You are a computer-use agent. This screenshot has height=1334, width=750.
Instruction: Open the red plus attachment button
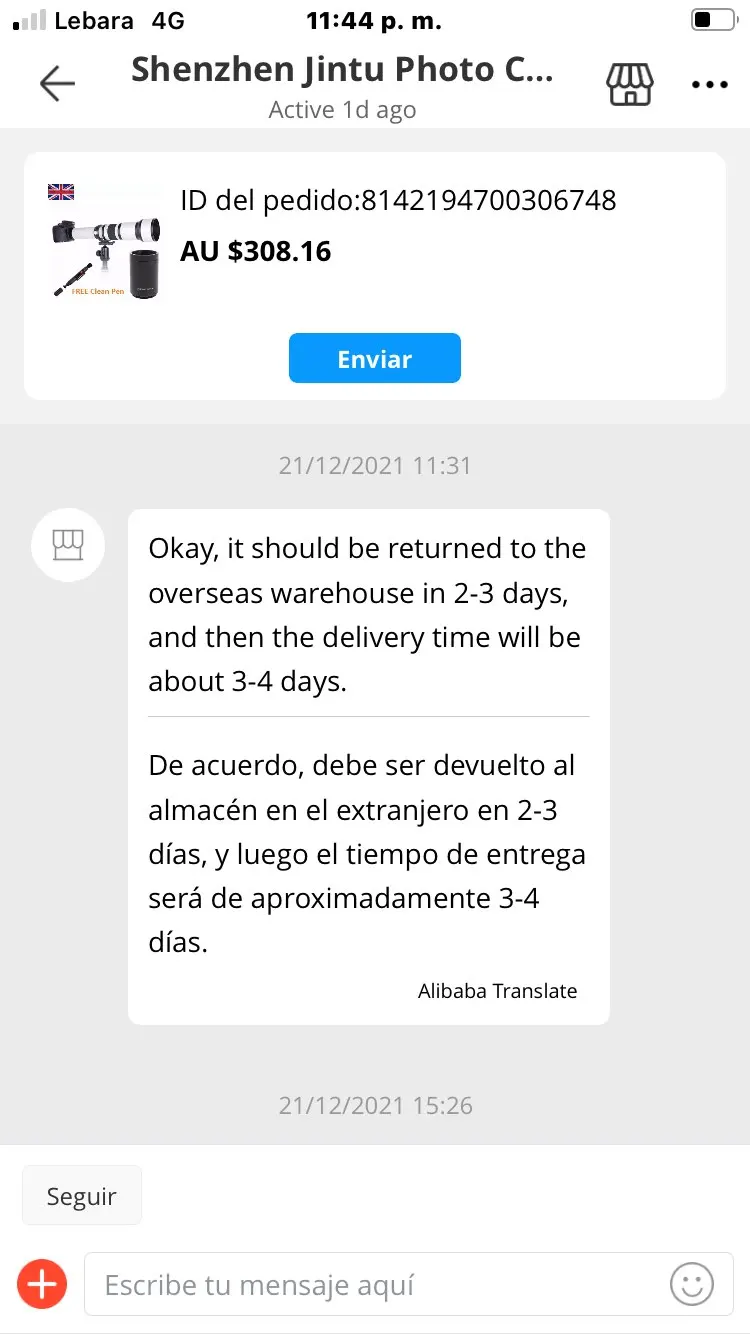tap(42, 1284)
